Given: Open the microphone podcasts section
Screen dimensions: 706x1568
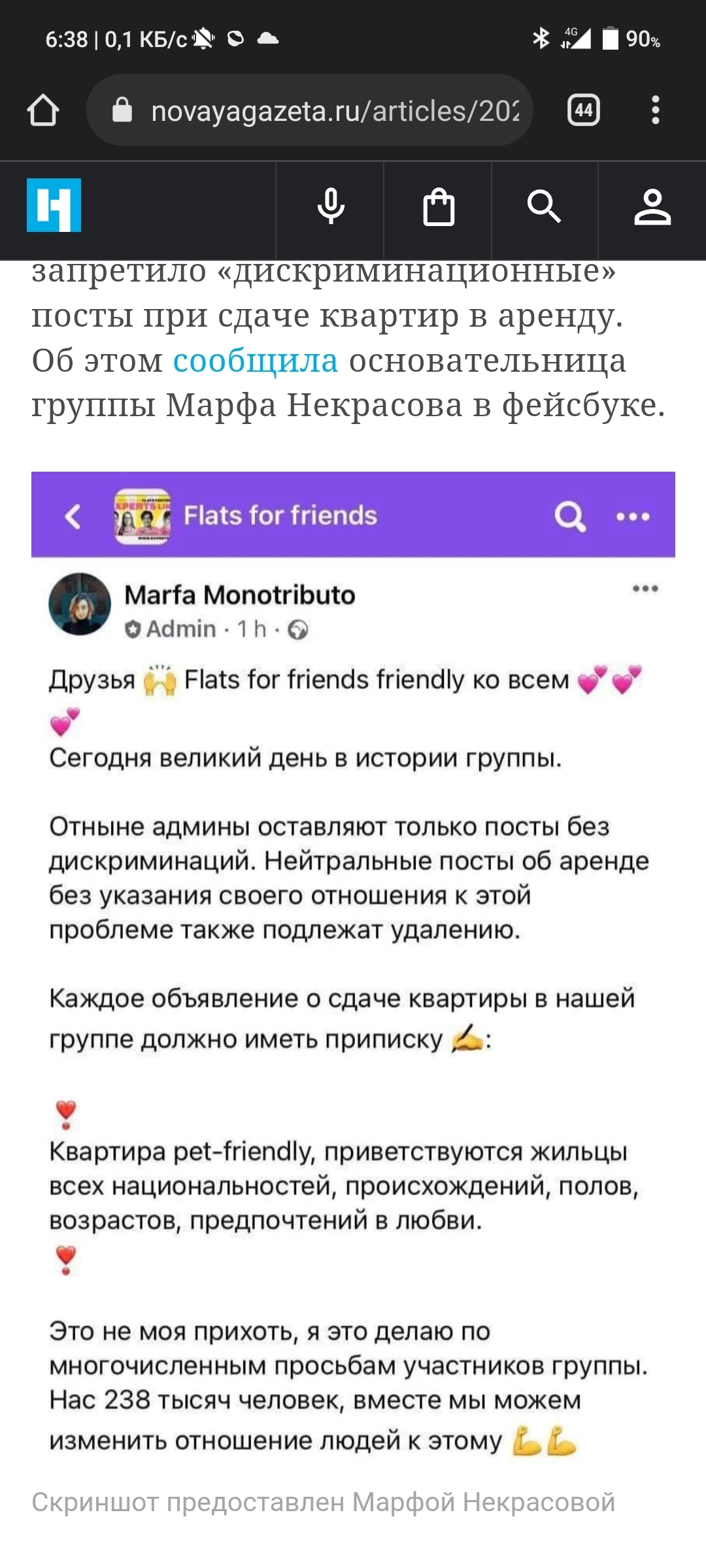Looking at the screenshot, I should [331, 206].
